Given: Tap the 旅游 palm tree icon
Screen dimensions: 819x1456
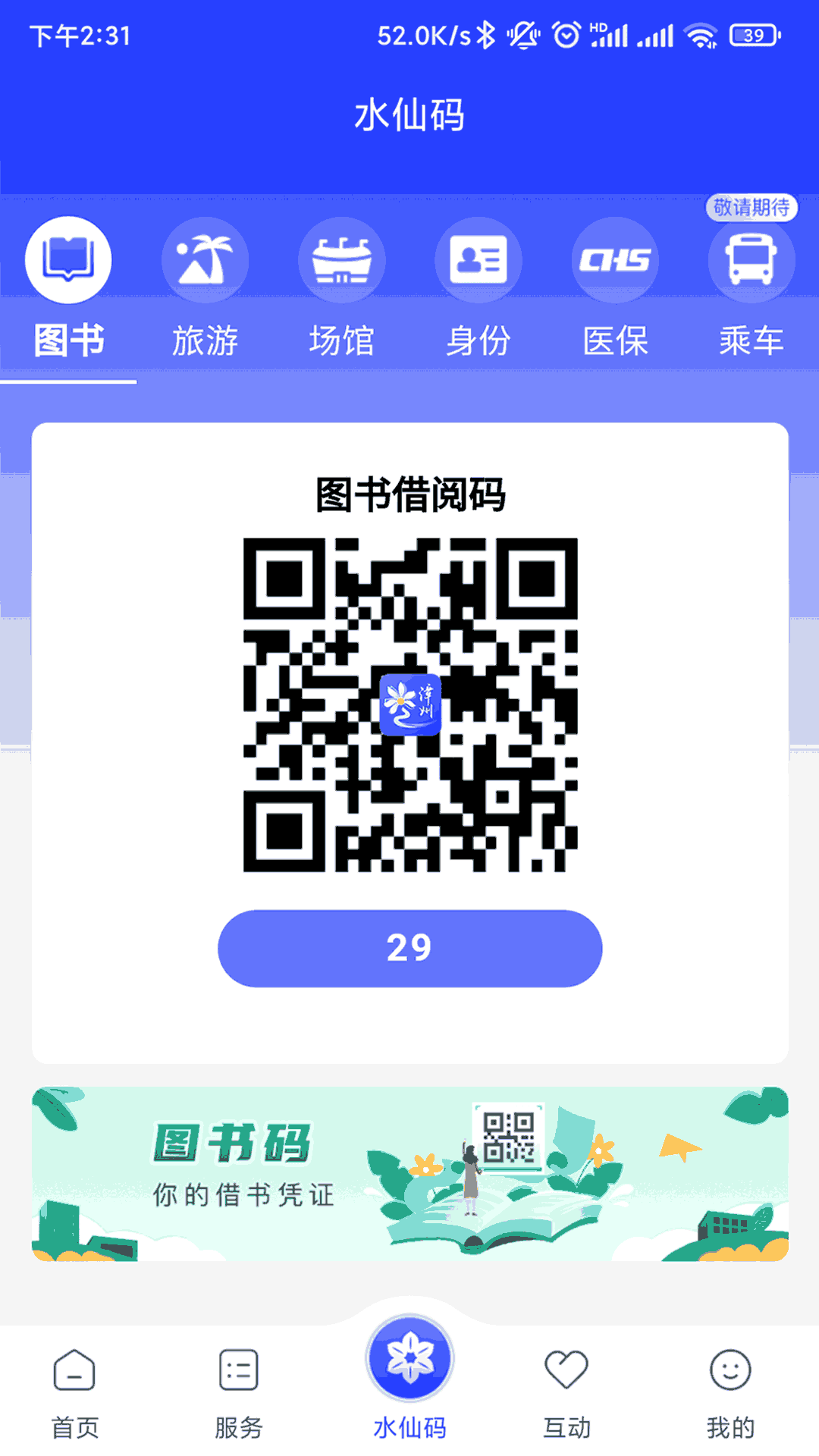Looking at the screenshot, I should click(205, 259).
